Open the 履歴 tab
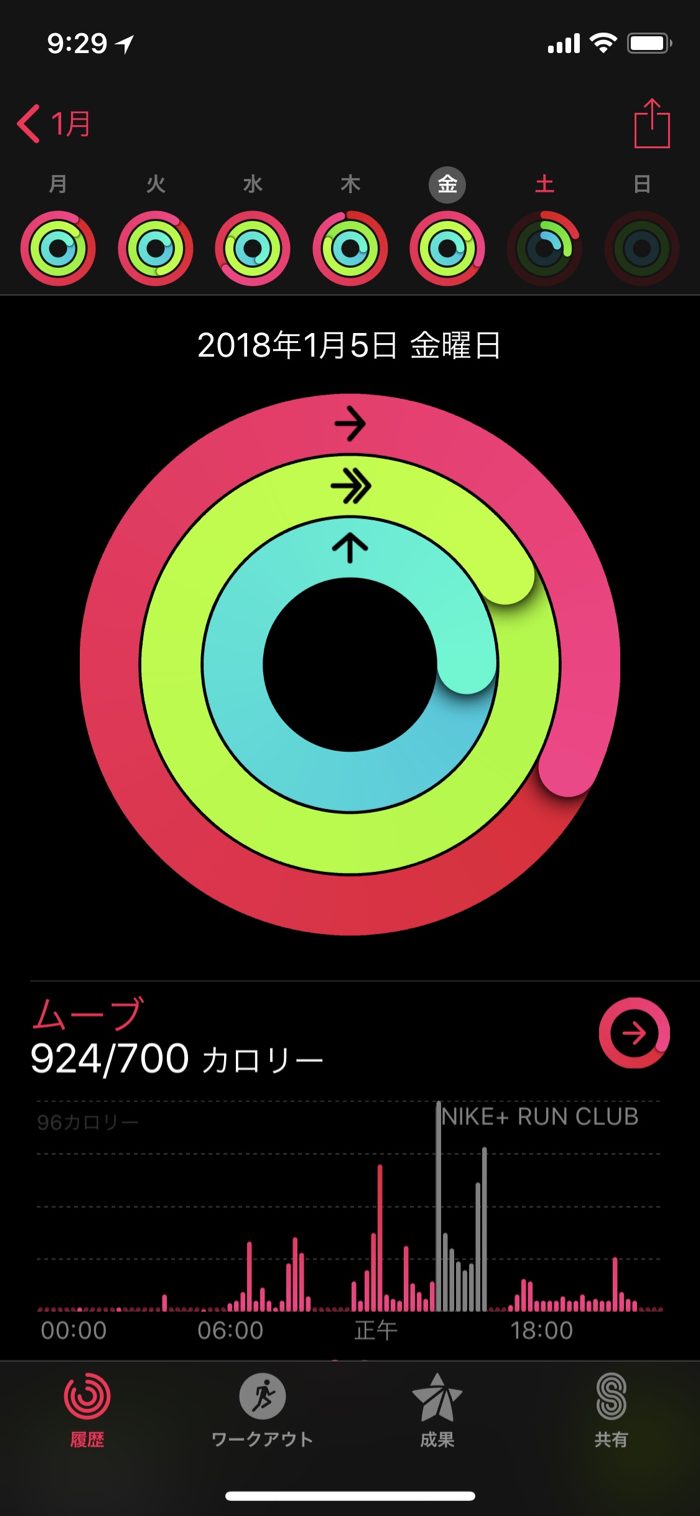 87,1408
